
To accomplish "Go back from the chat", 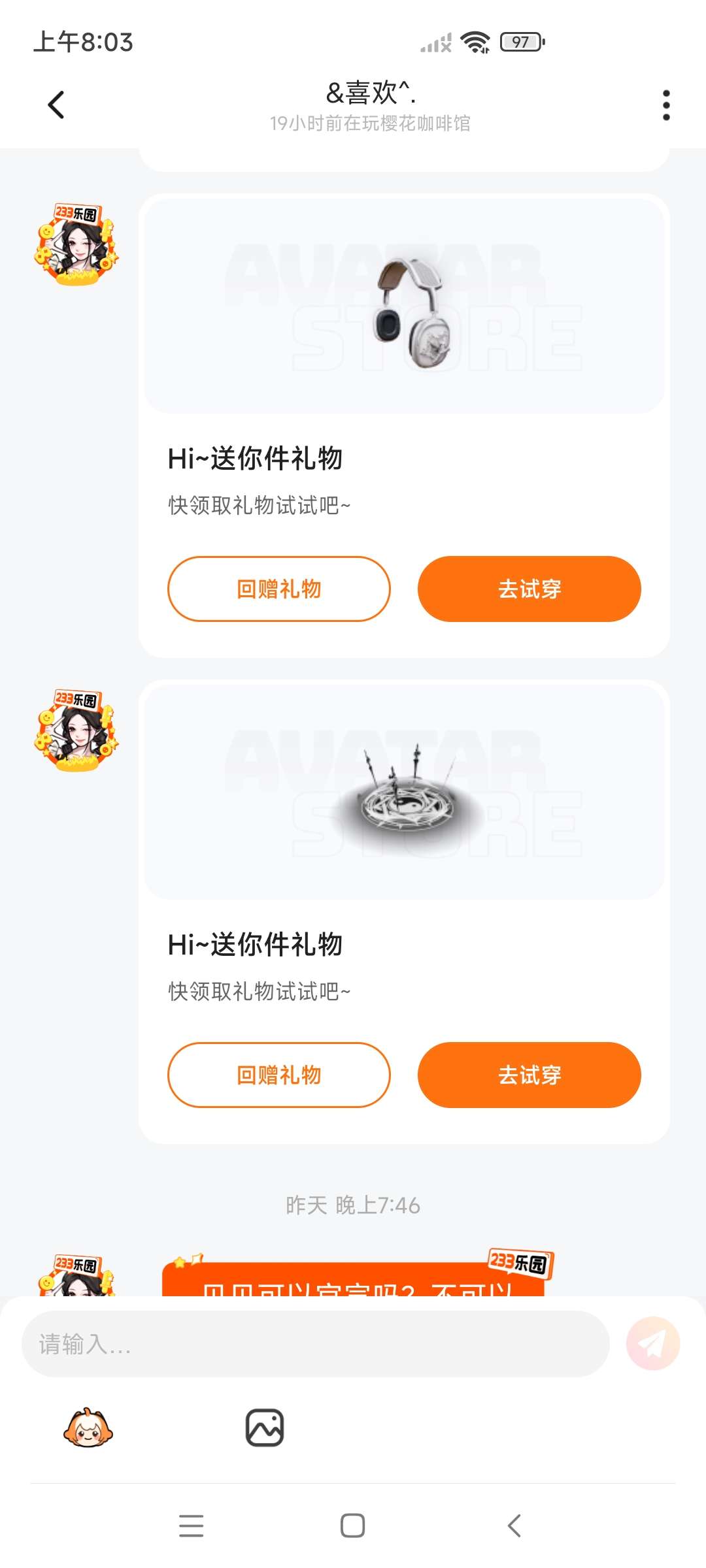I will (x=56, y=105).
